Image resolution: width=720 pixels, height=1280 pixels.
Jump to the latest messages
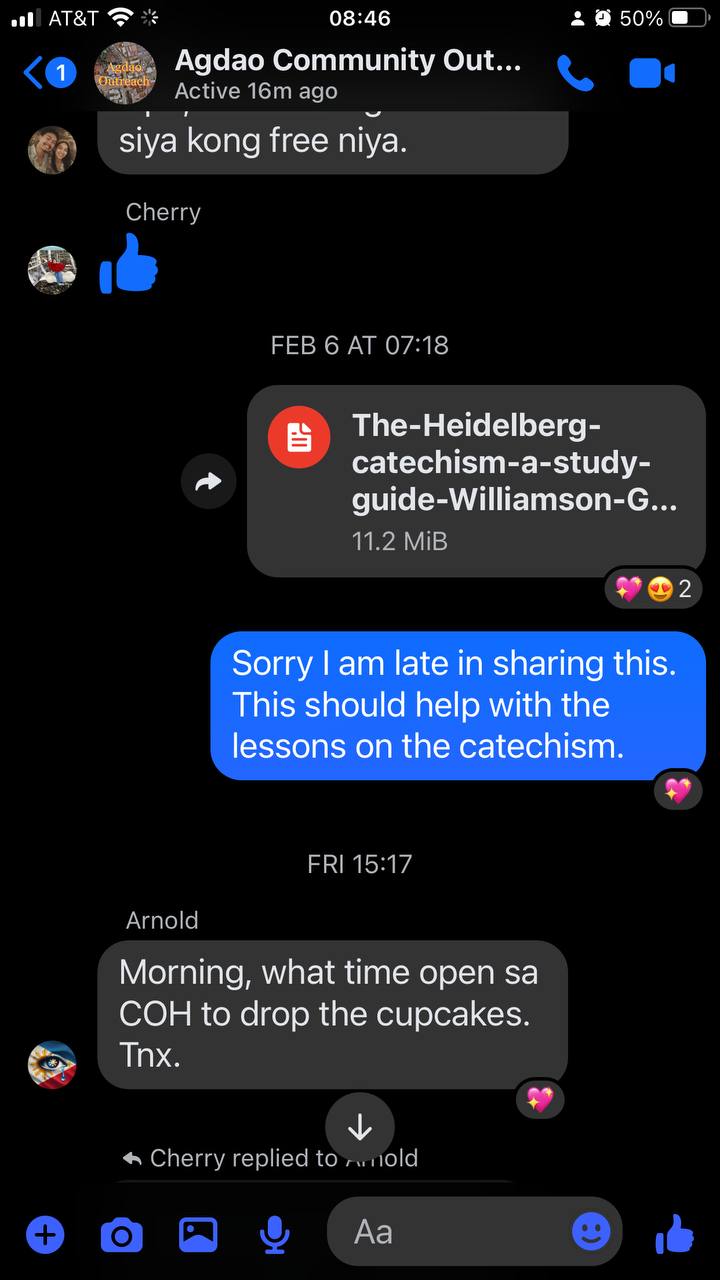click(x=360, y=1128)
